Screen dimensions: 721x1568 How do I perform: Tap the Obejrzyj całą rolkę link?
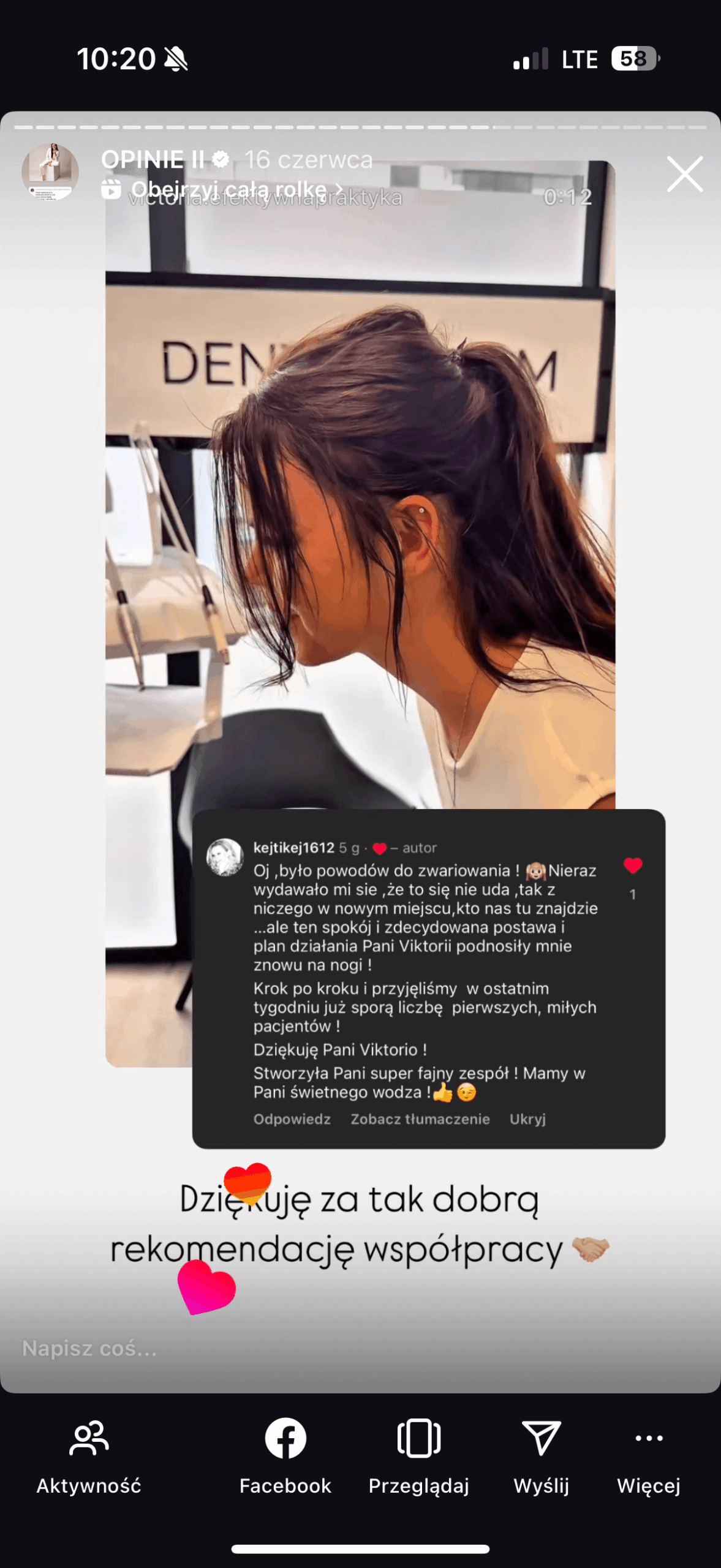(230, 189)
